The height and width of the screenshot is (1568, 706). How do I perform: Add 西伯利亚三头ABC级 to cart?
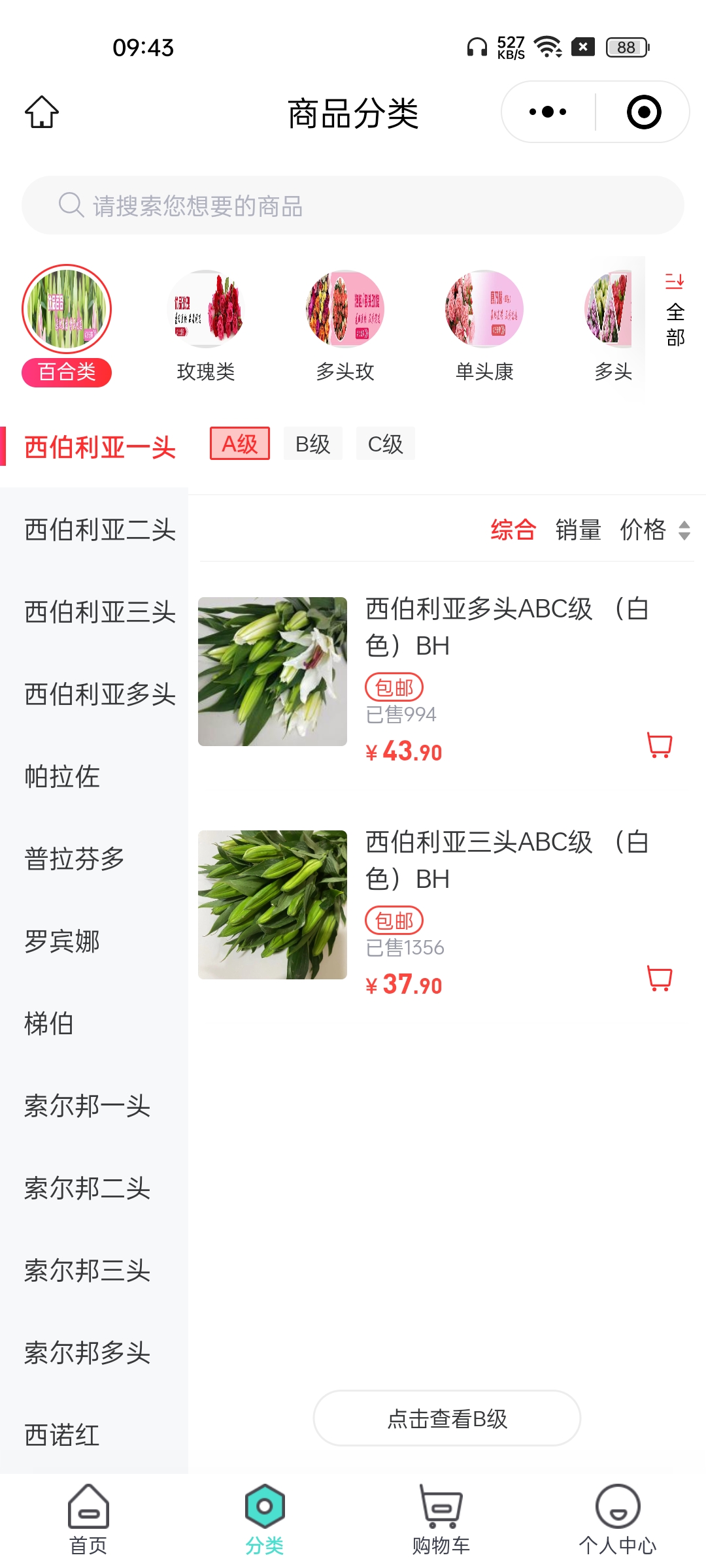(x=660, y=978)
